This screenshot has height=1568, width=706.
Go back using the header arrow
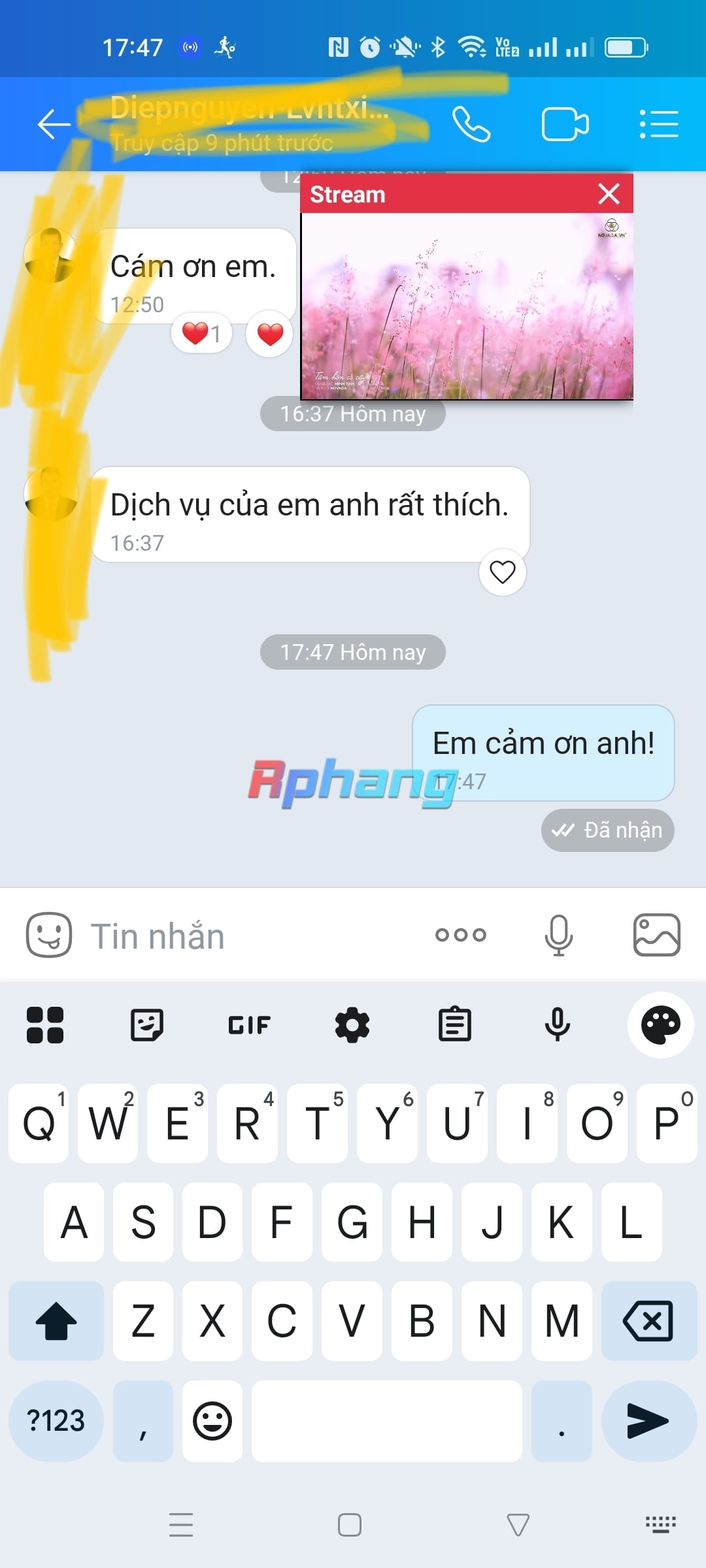[54, 124]
